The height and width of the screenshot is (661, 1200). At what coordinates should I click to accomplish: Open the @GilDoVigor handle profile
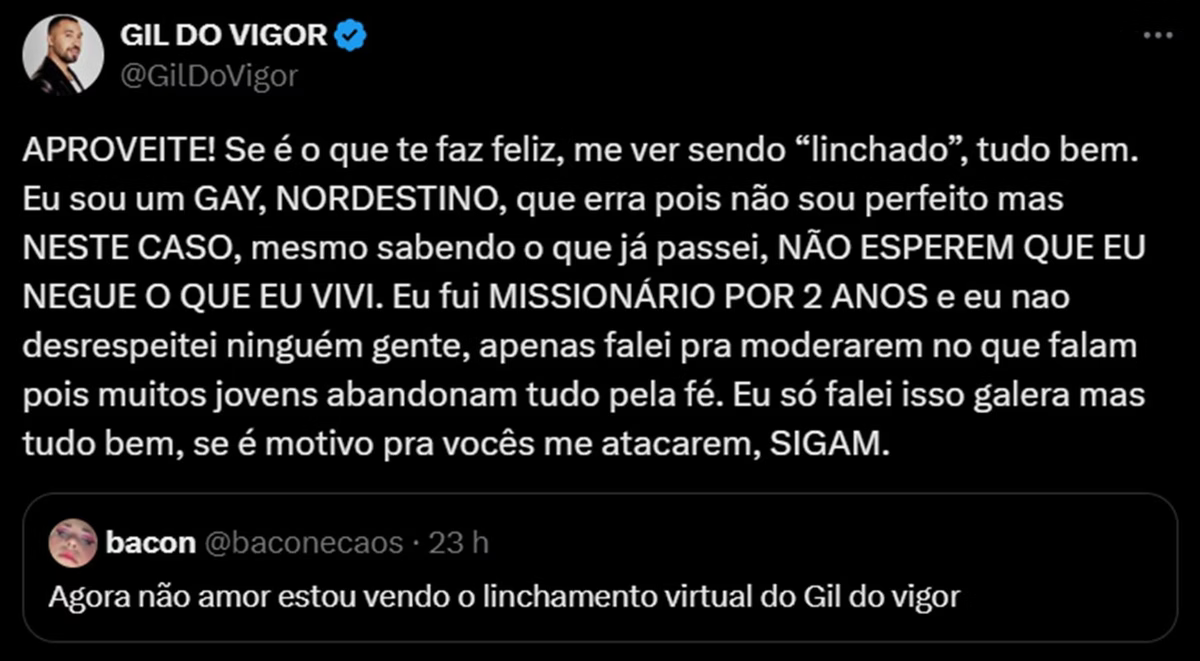pos(208,77)
